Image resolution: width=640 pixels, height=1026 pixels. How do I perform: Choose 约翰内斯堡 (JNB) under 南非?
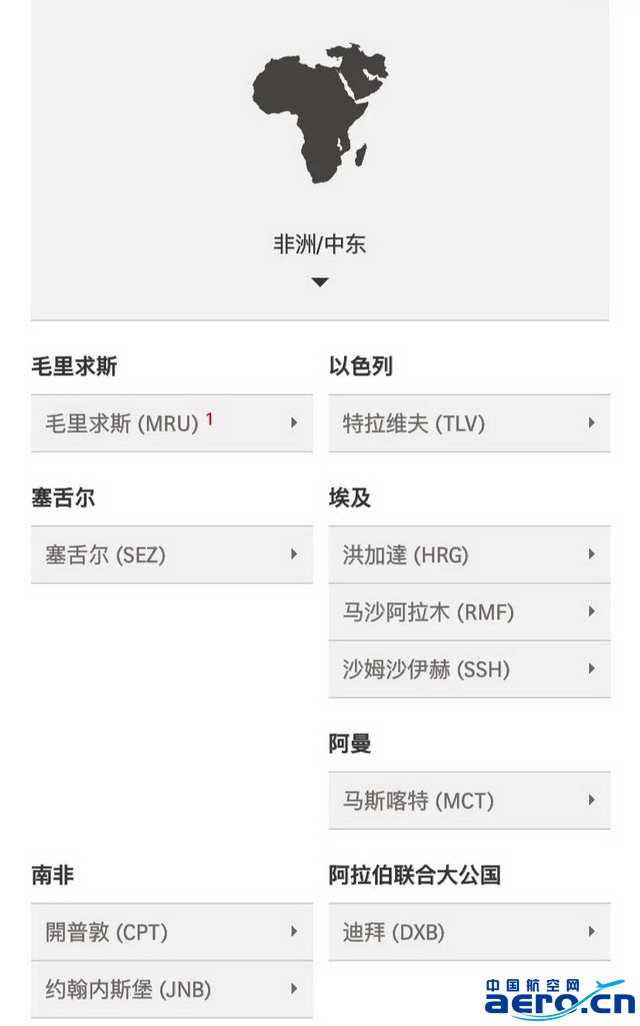point(172,989)
